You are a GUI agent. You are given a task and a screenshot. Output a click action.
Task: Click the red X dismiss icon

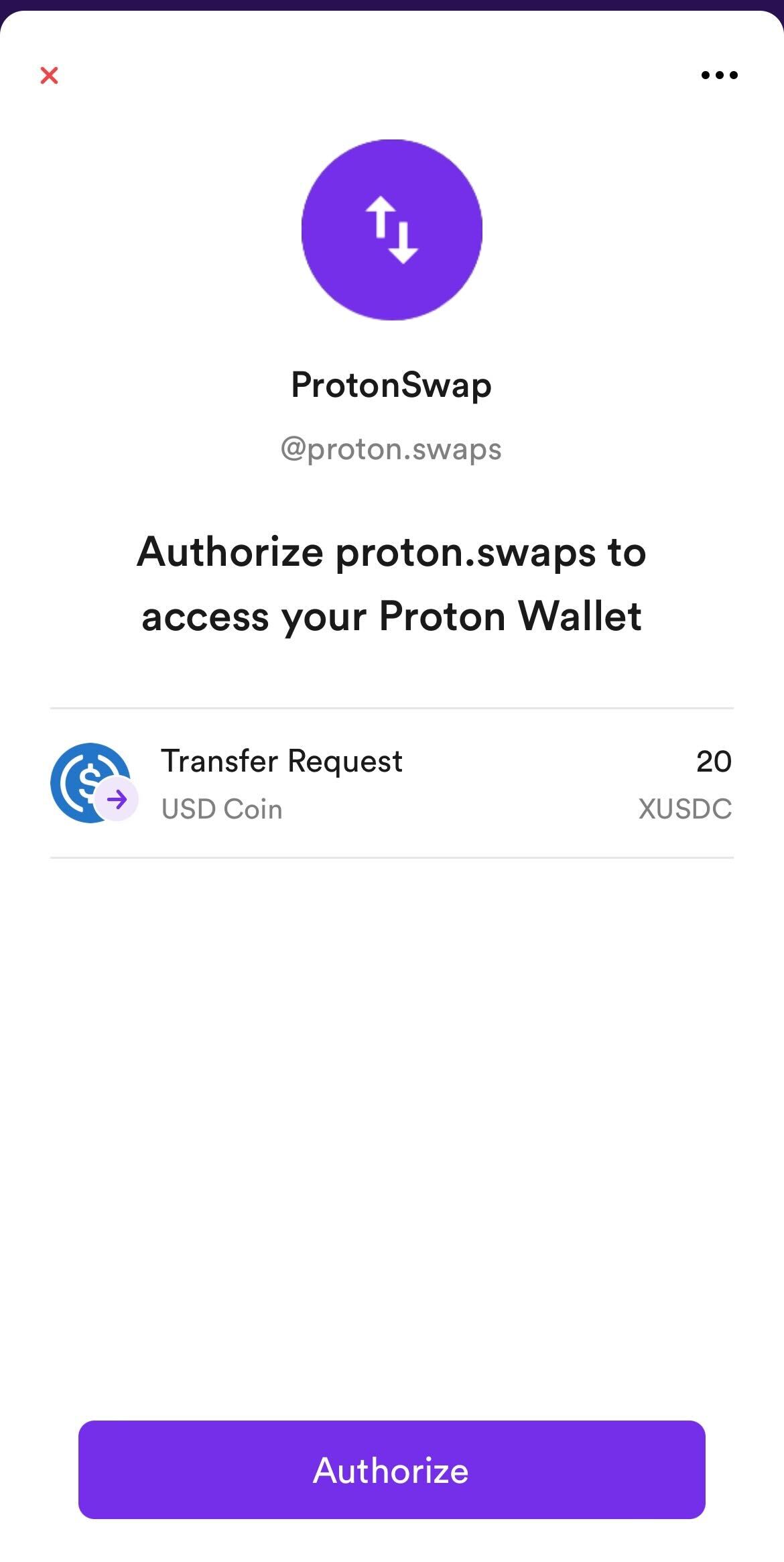(x=49, y=76)
